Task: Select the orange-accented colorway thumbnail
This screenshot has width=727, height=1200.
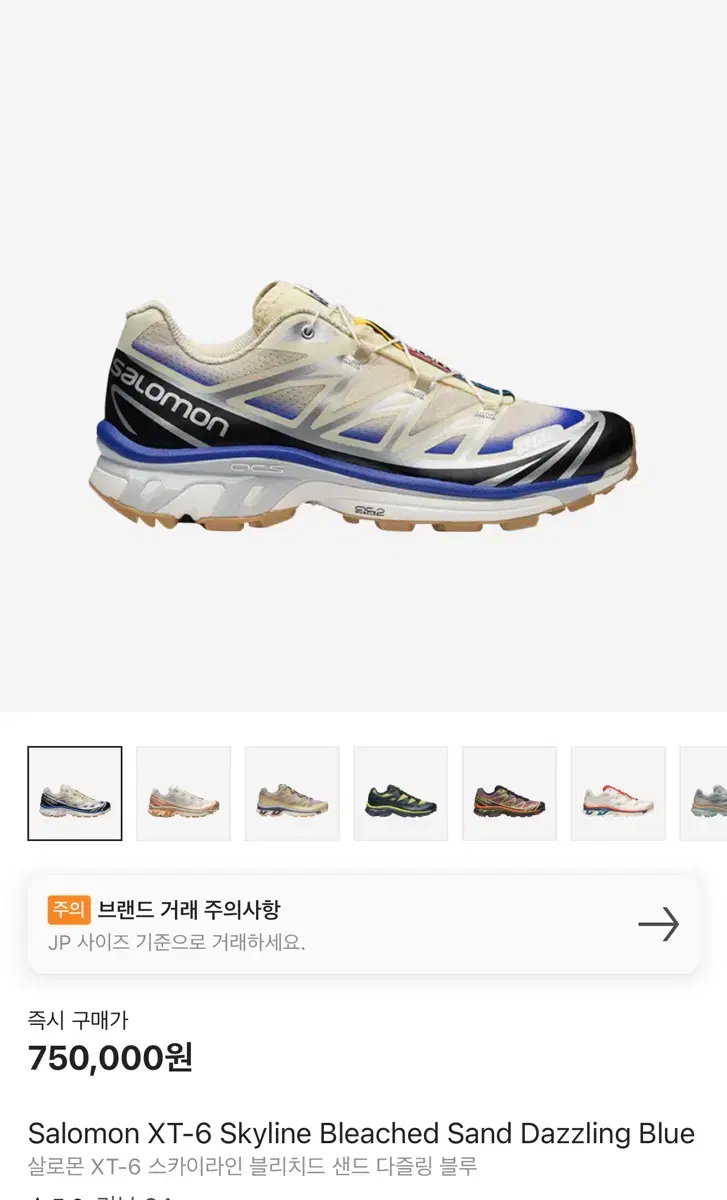Action: (x=184, y=793)
